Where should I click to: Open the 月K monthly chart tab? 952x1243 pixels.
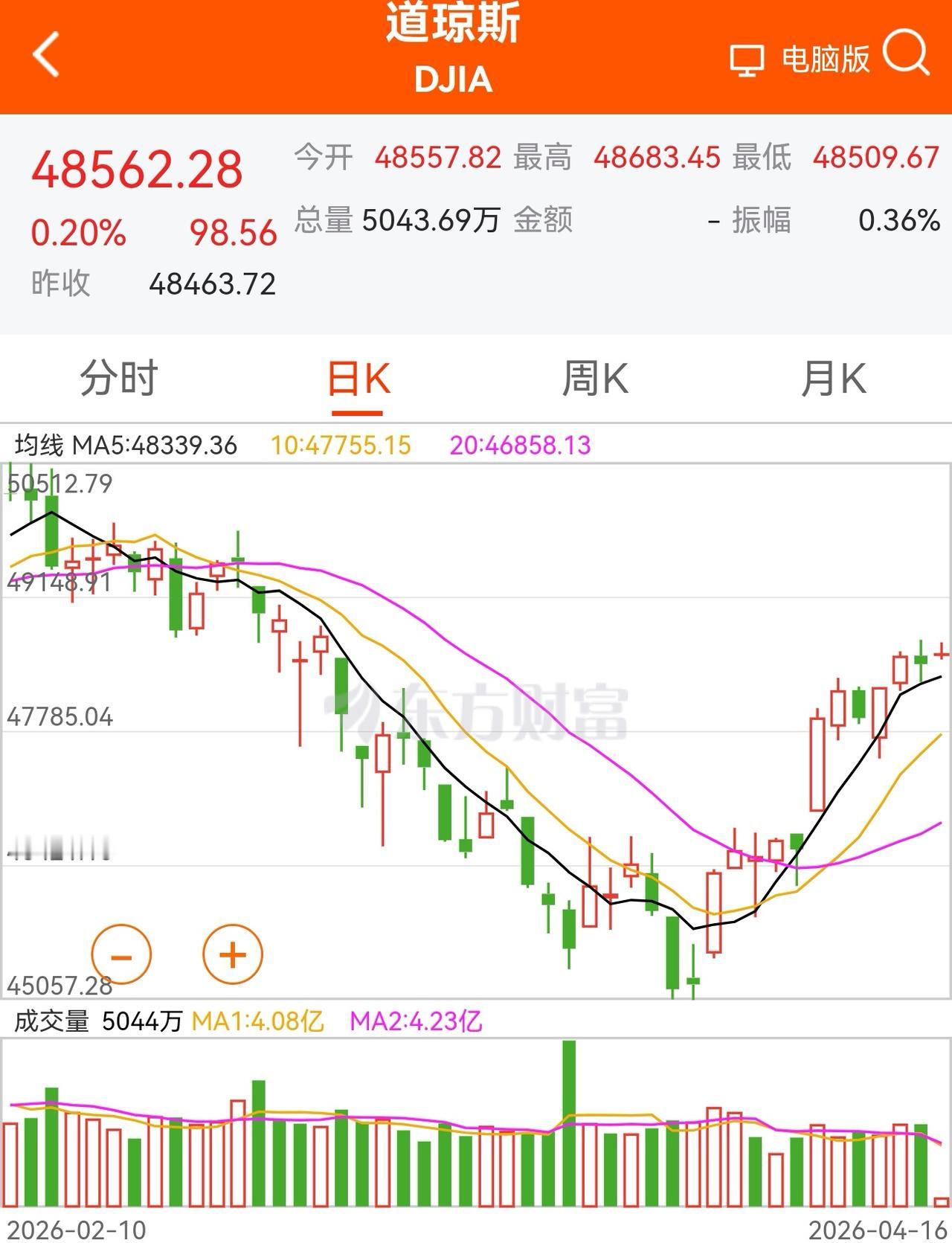click(833, 379)
